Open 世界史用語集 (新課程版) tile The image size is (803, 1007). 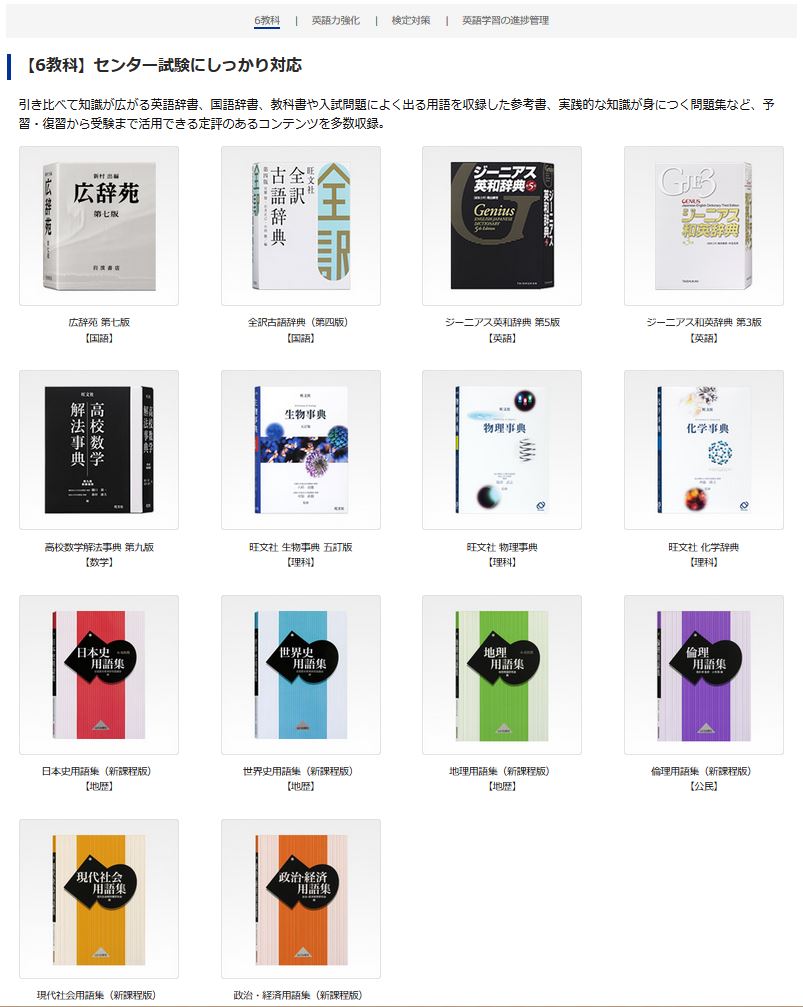pyautogui.click(x=300, y=675)
